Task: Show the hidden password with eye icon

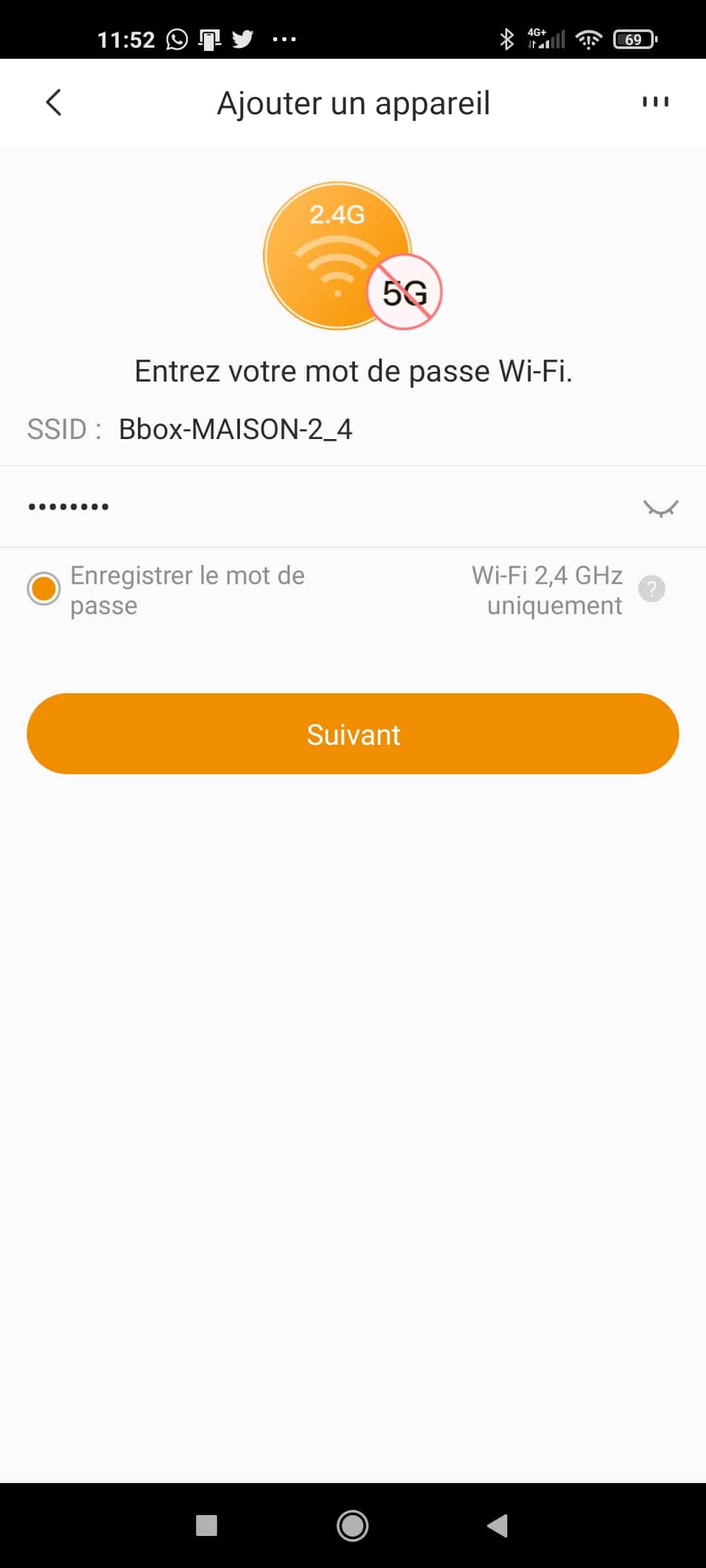Action: coord(661,508)
